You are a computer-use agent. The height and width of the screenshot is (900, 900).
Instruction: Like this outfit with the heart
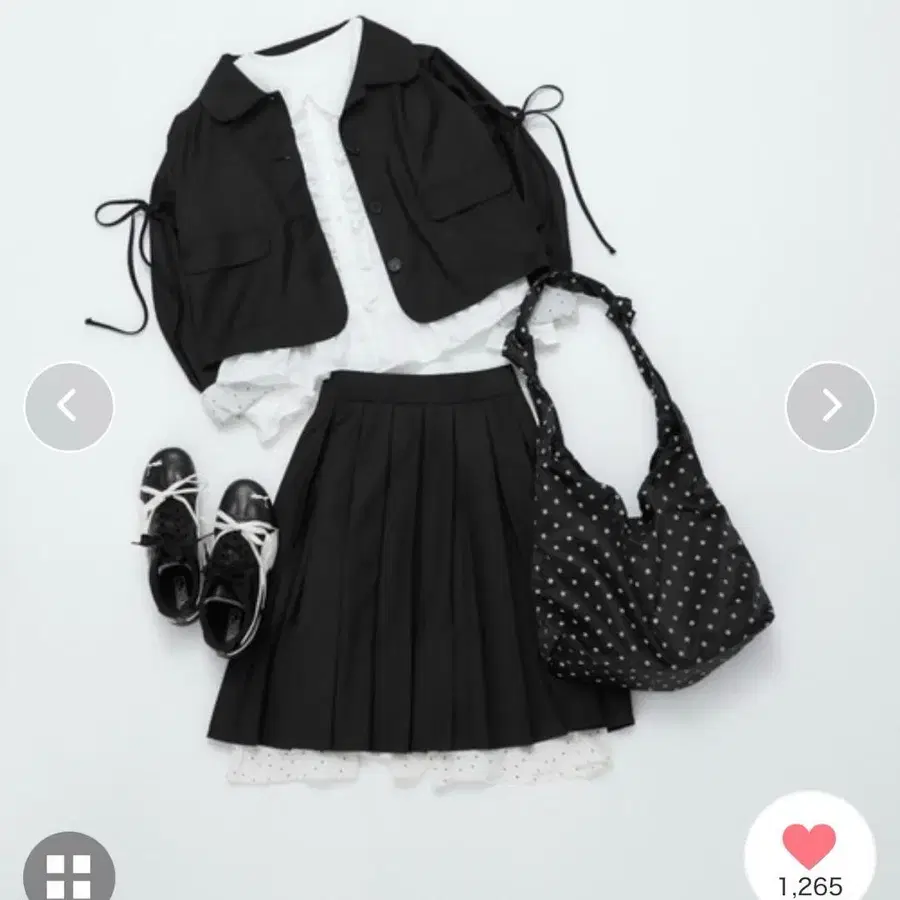click(x=809, y=846)
